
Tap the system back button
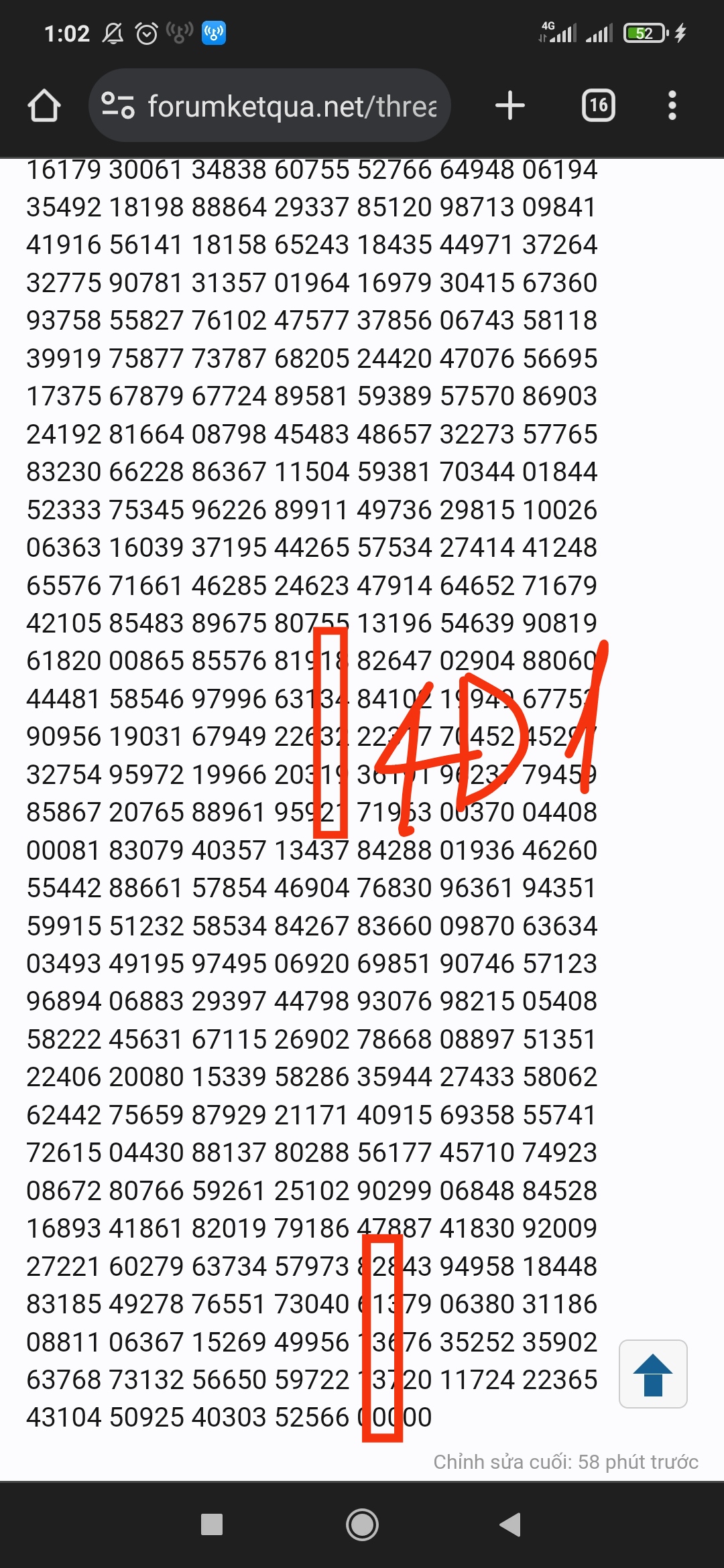click(x=511, y=1524)
